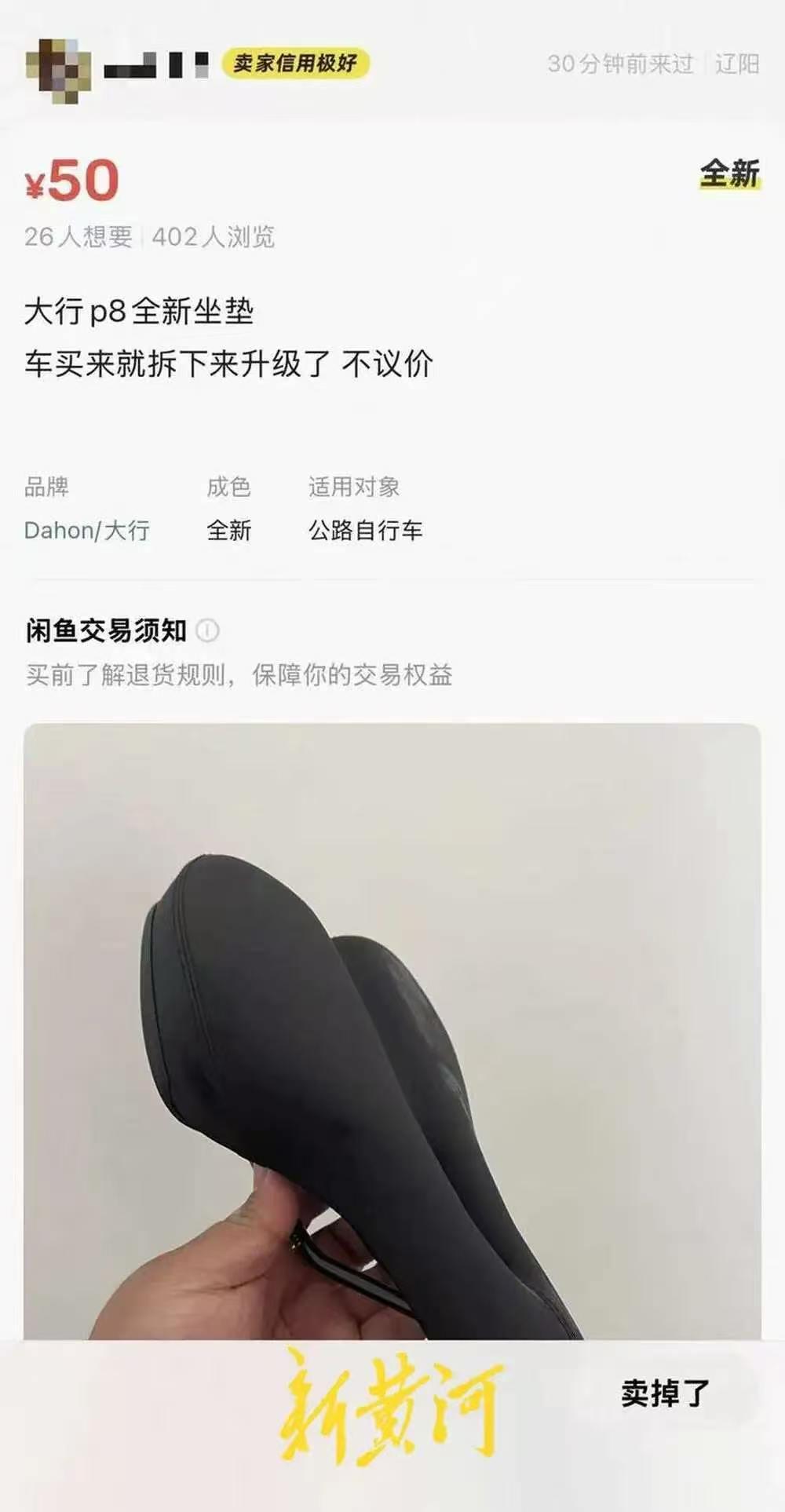Select the 闲鱼交易须知 section header
Viewport: 785px width, 1512px height.
[x=100, y=628]
